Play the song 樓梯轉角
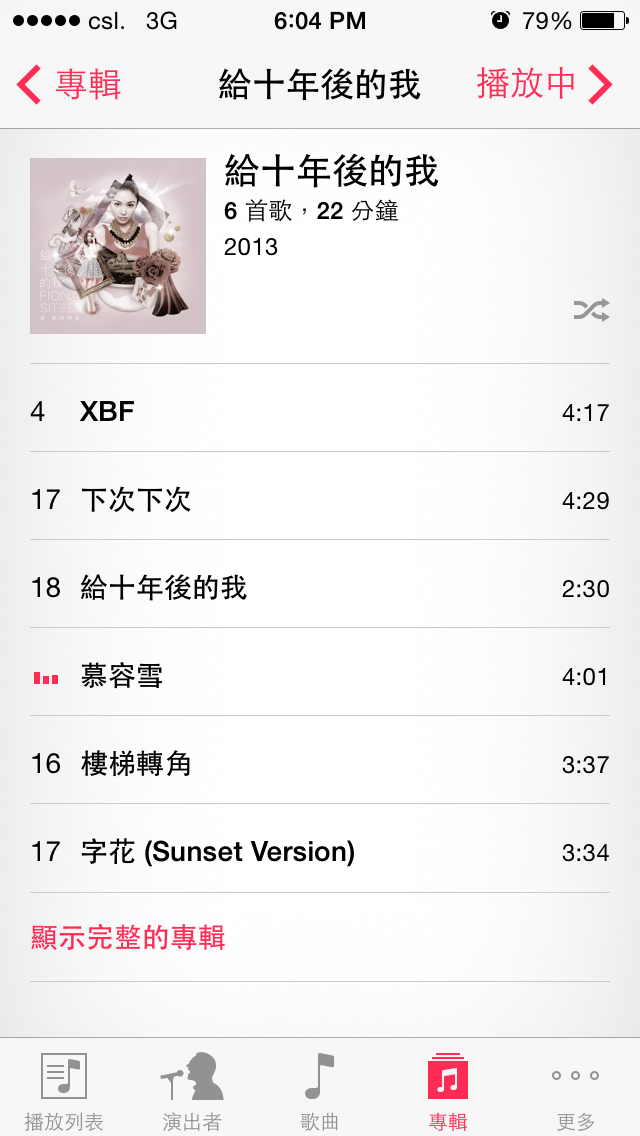Viewport: 640px width, 1136px height. click(320, 764)
